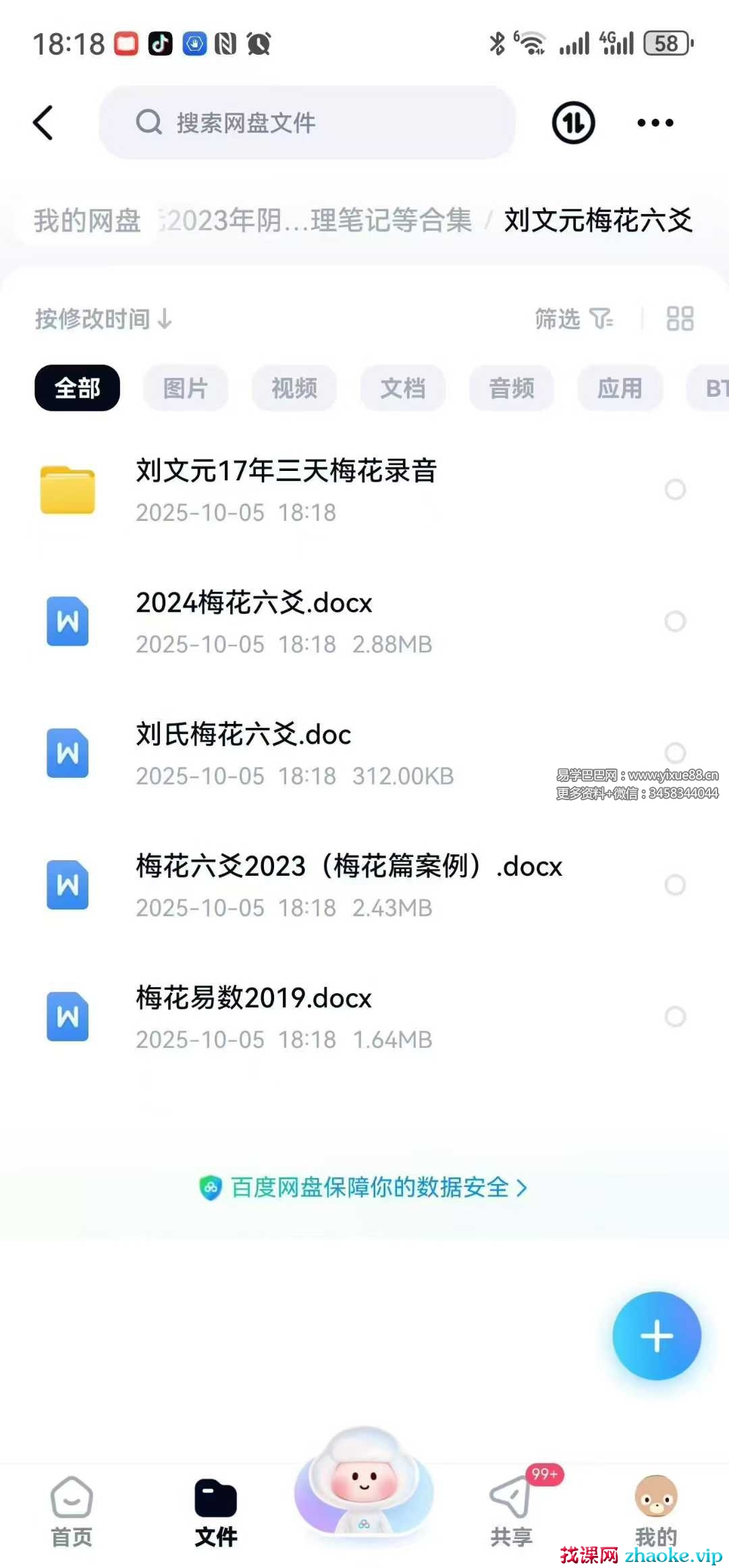Go back using the top-left arrow
The image size is (729, 1568).
tap(43, 123)
